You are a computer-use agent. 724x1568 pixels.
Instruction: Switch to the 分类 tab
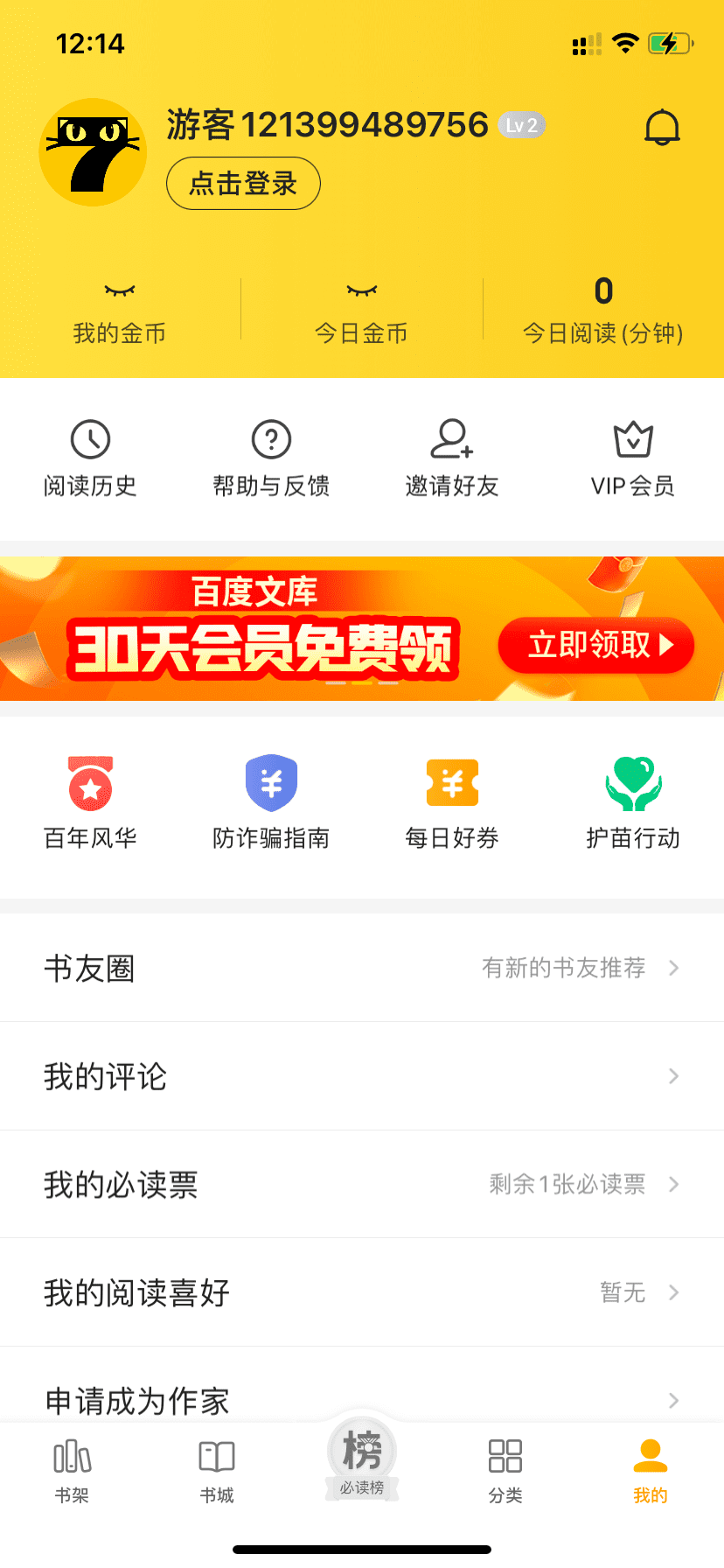[x=505, y=1470]
